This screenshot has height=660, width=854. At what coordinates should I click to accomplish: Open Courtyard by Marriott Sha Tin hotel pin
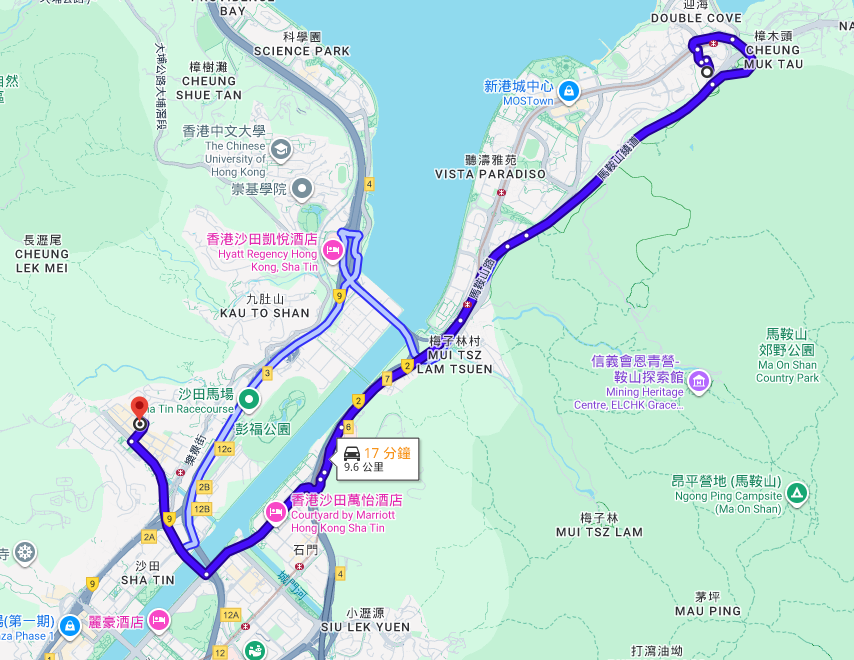click(x=275, y=513)
